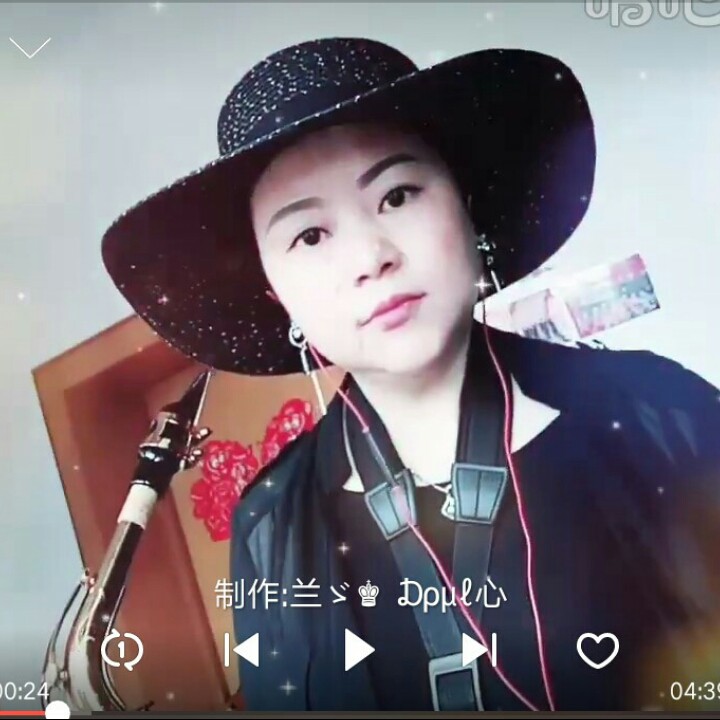Image resolution: width=720 pixels, height=720 pixels.
Task: Skip to the next track
Action: 479,650
